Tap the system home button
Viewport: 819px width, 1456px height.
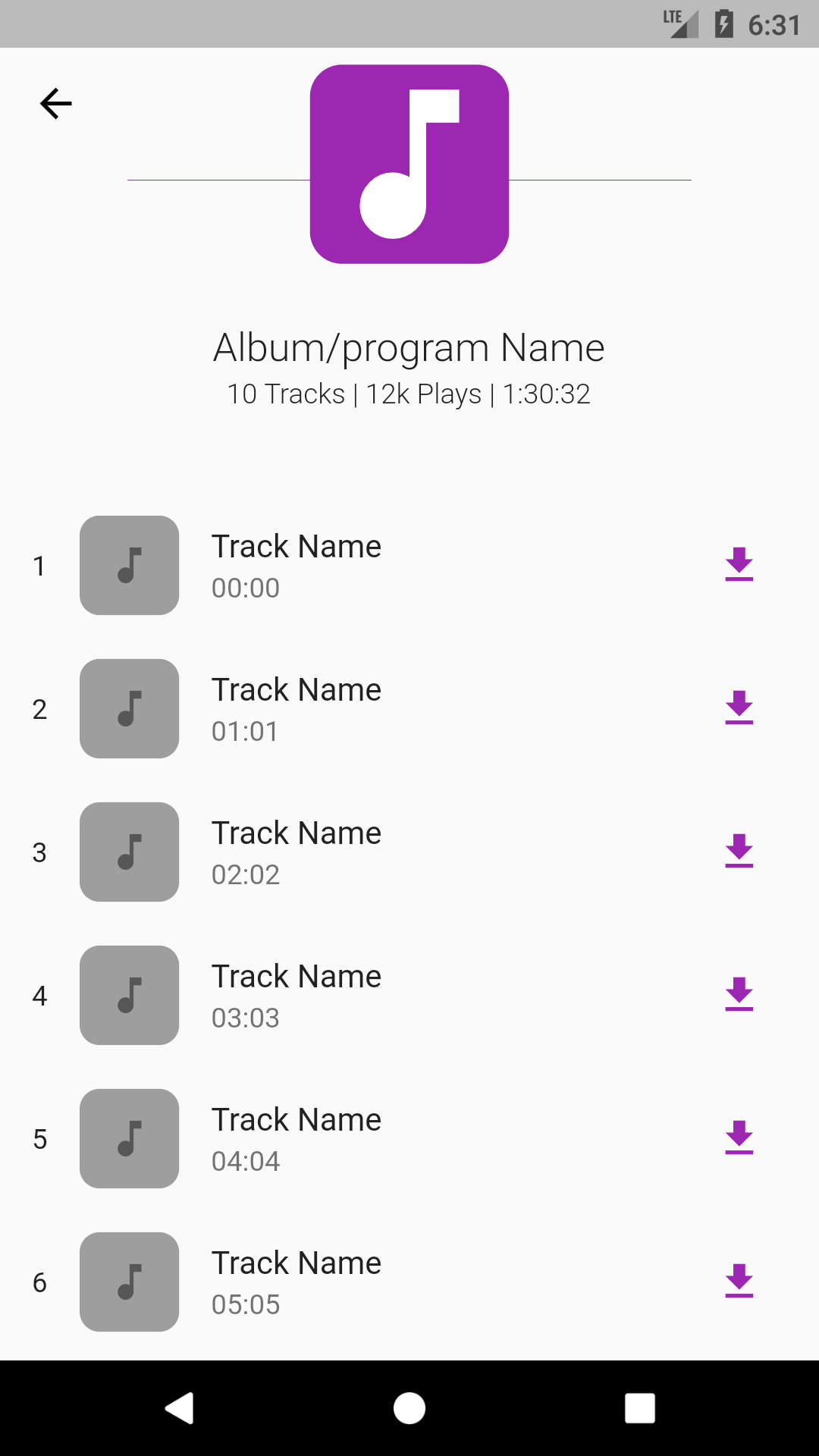409,1408
